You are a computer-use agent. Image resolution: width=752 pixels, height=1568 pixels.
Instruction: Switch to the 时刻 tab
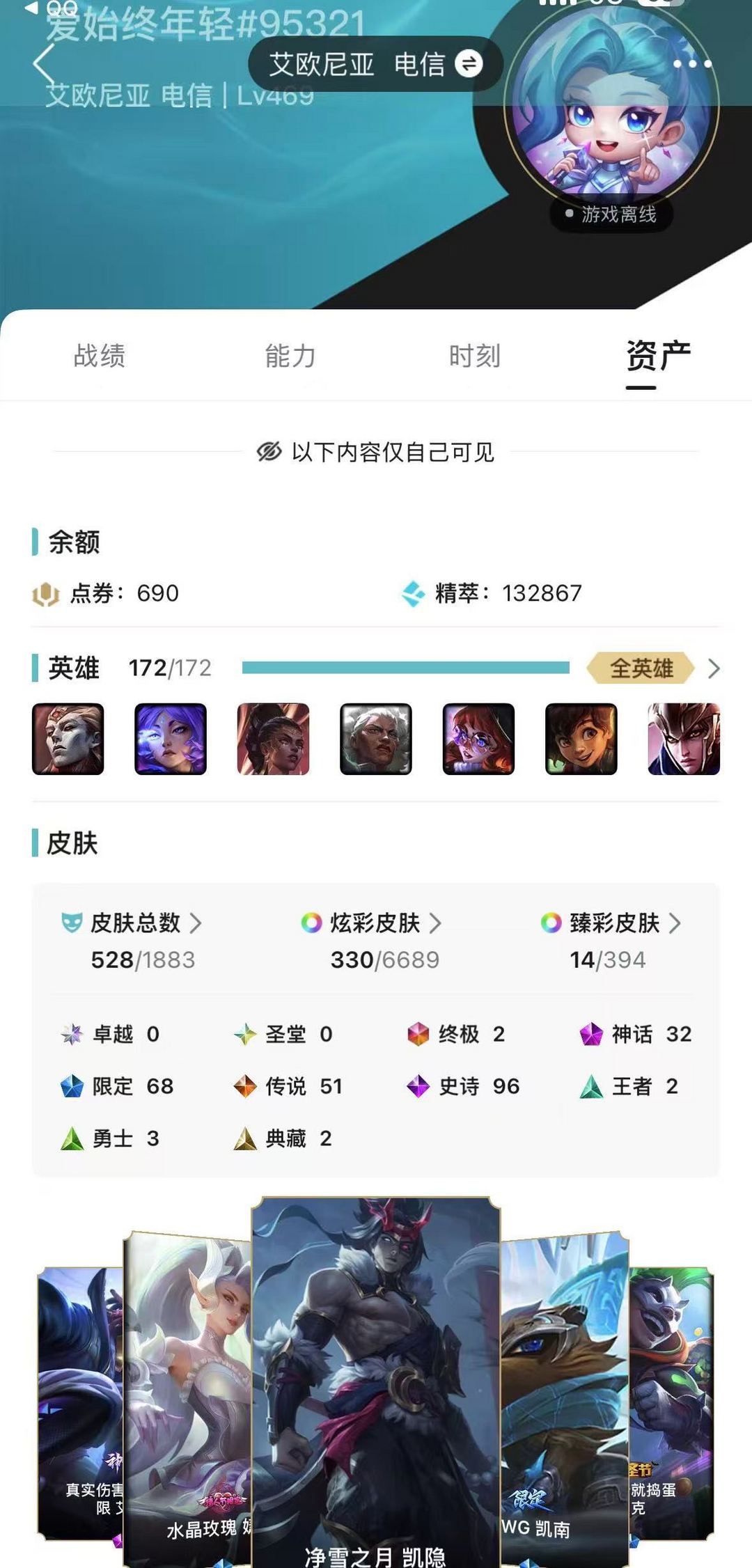476,356
